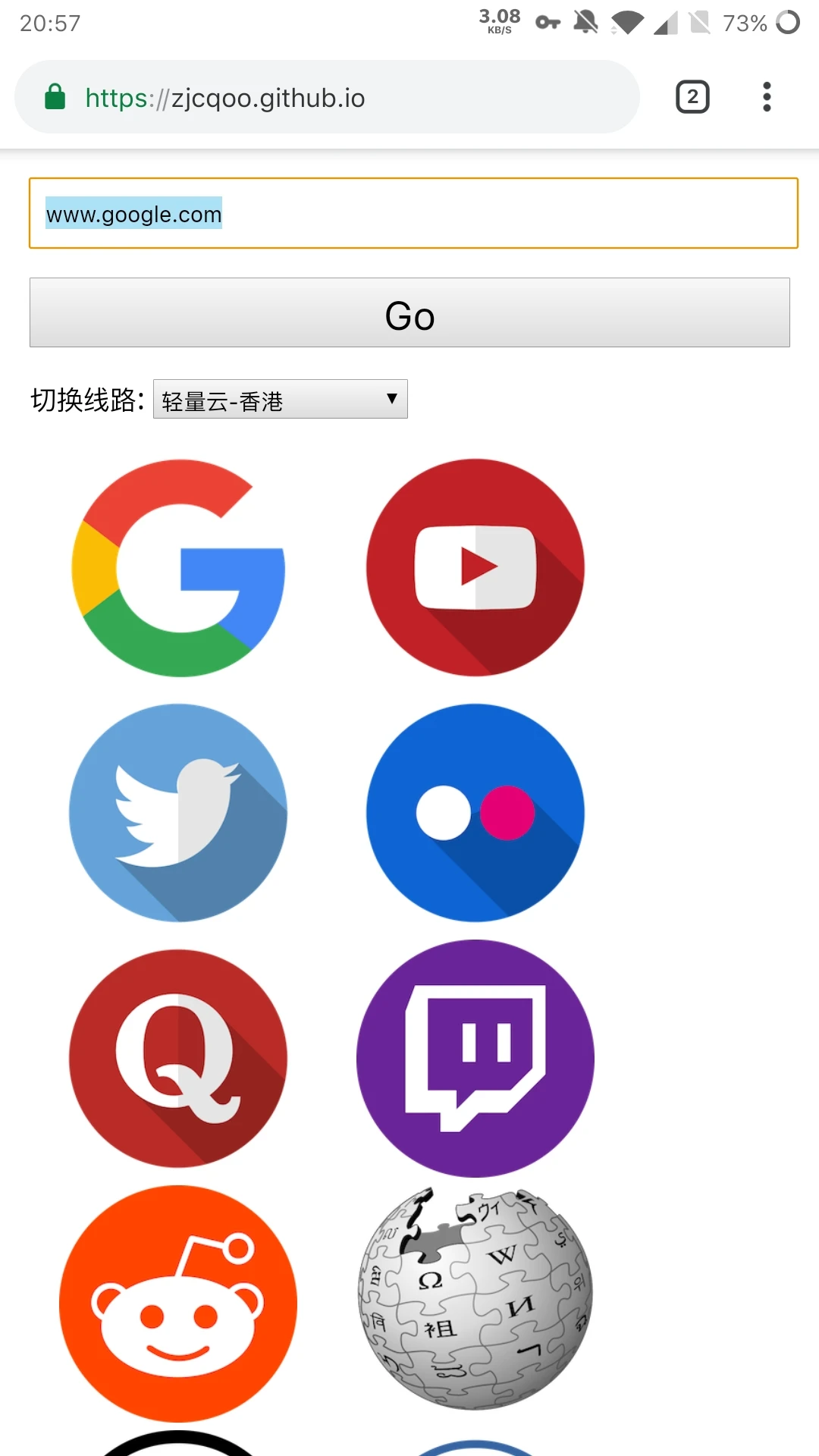819x1456 pixels.
Task: Expand the 切换线路 dropdown
Action: click(x=281, y=400)
